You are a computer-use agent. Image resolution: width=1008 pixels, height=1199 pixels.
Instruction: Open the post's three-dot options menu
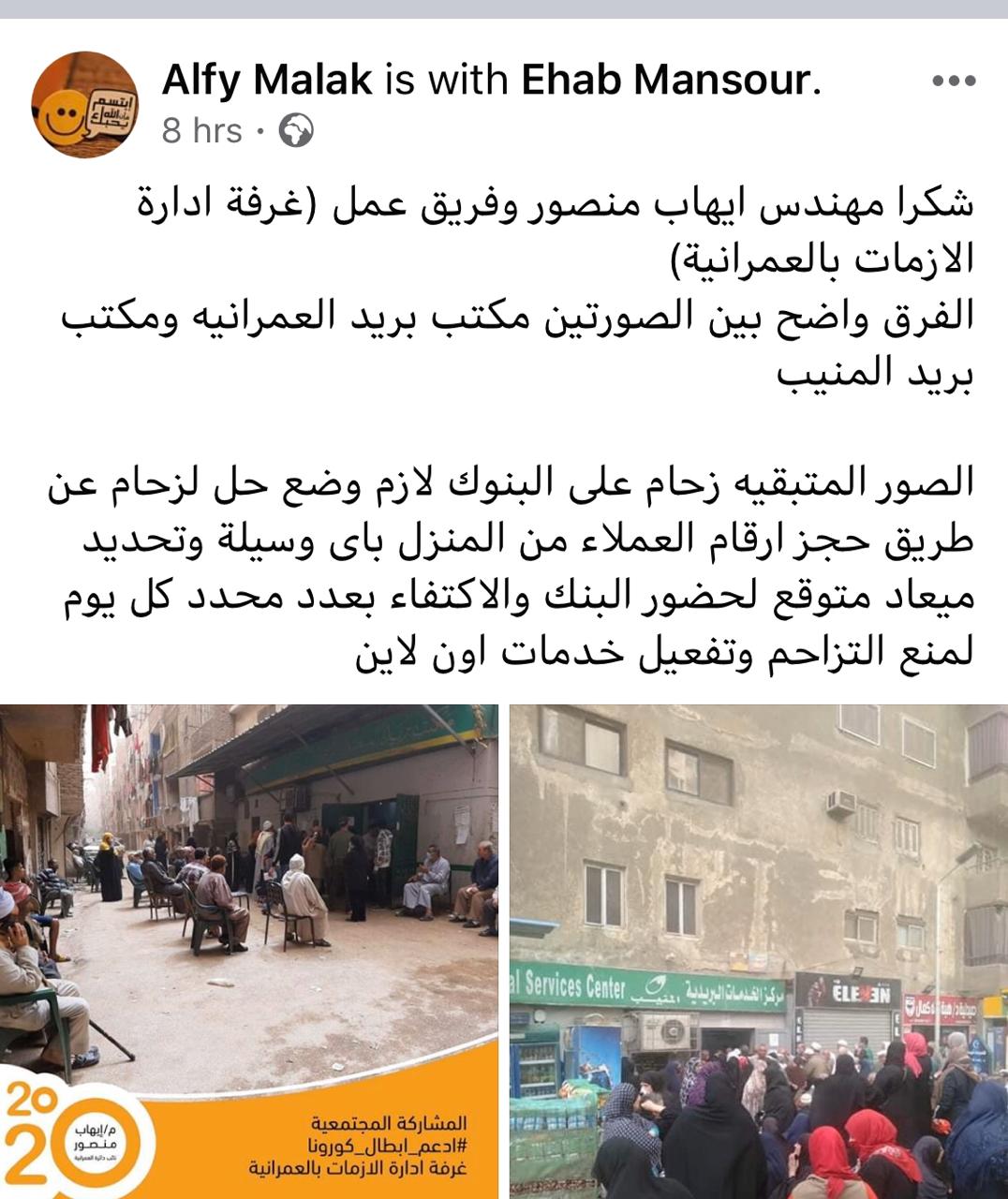coord(954,81)
